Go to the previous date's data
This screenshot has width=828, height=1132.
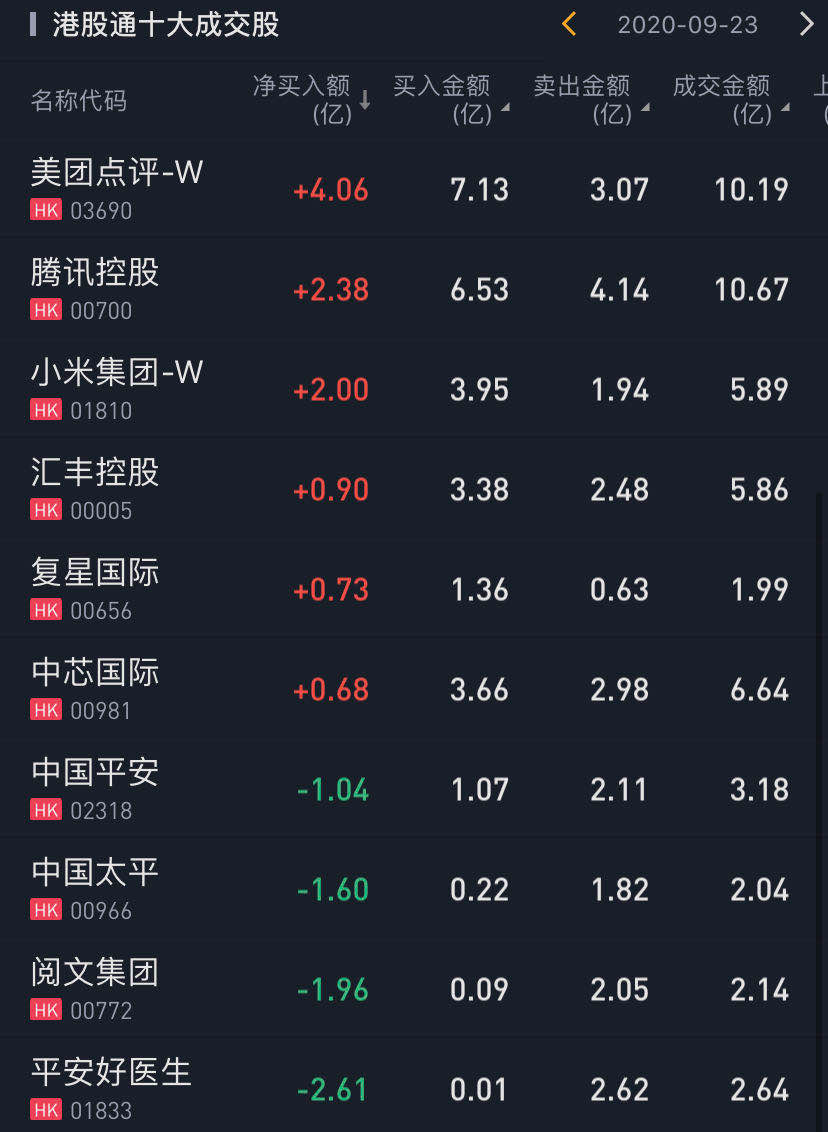(569, 24)
